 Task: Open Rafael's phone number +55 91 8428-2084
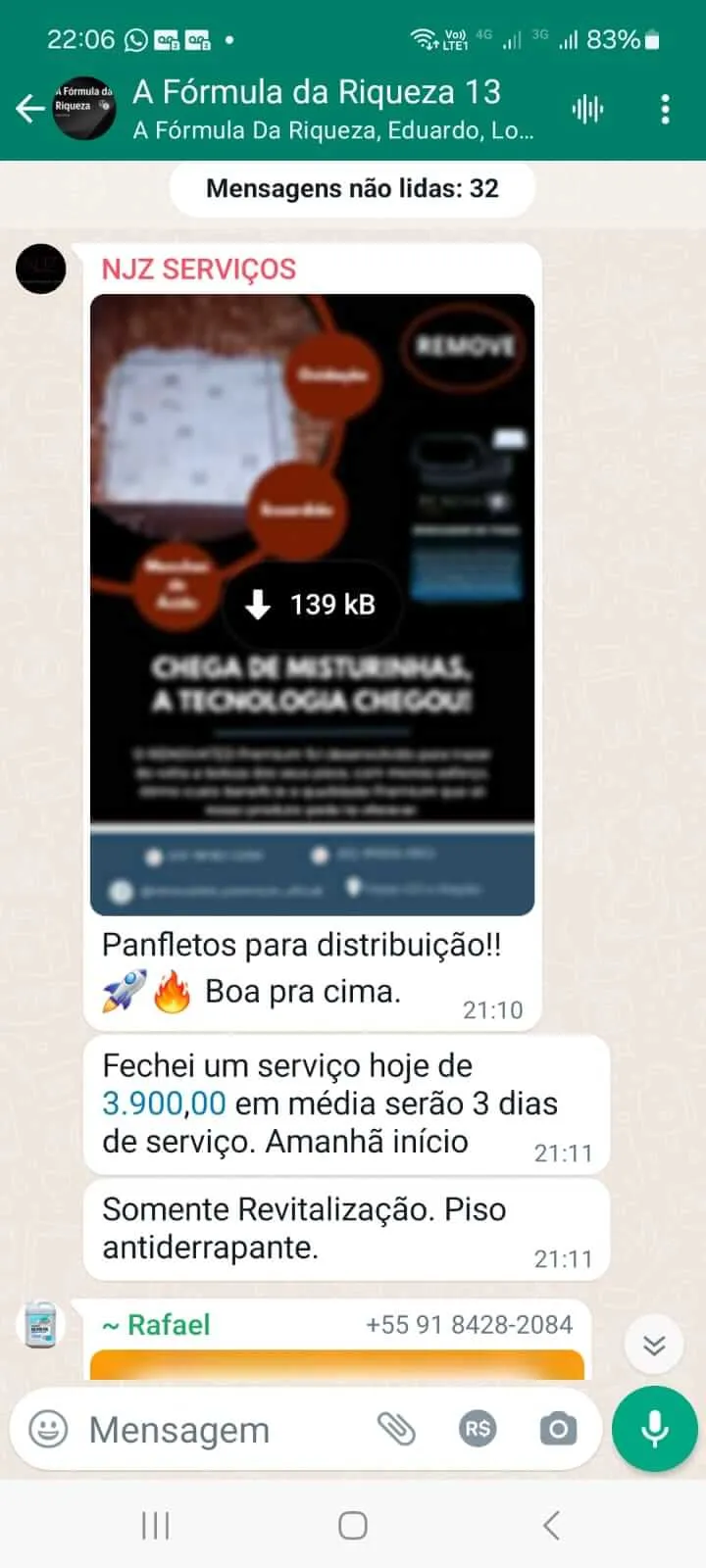469,1325
